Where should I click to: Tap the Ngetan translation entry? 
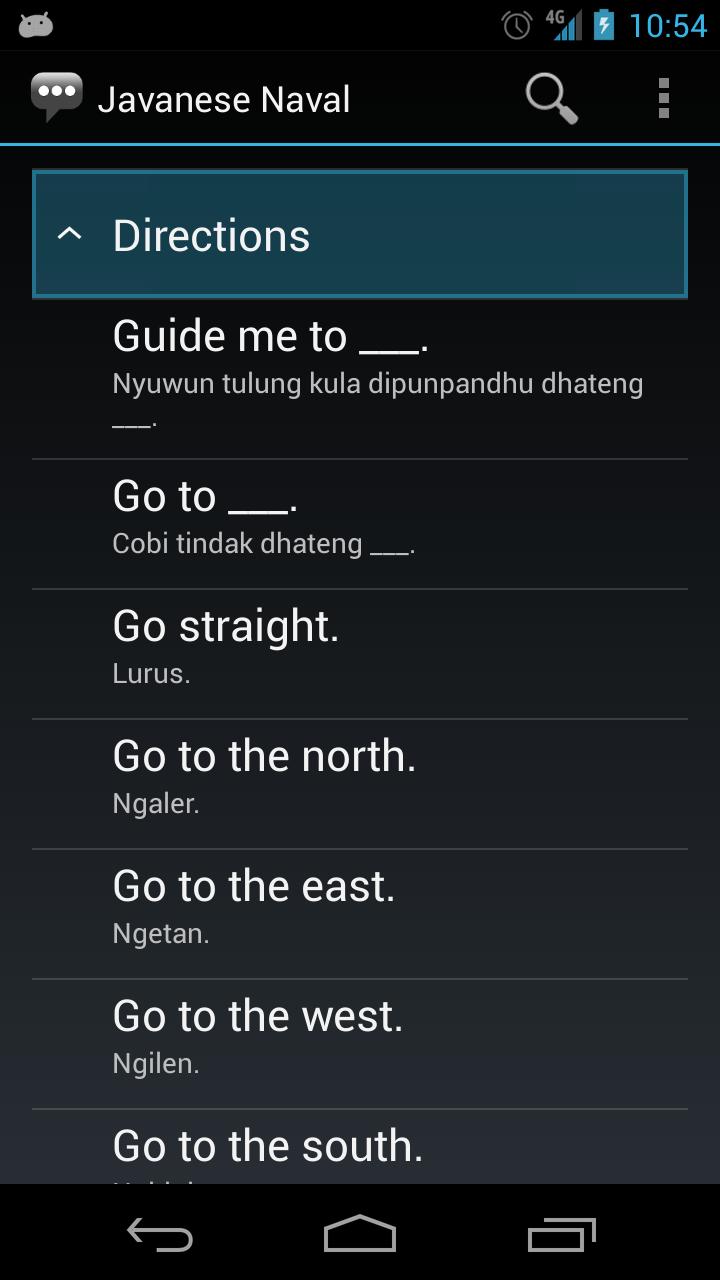click(360, 905)
